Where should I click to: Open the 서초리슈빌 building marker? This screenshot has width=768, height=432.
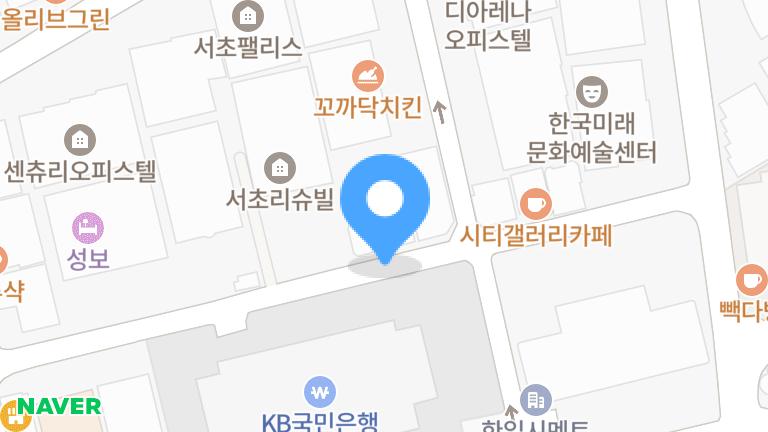coord(280,167)
